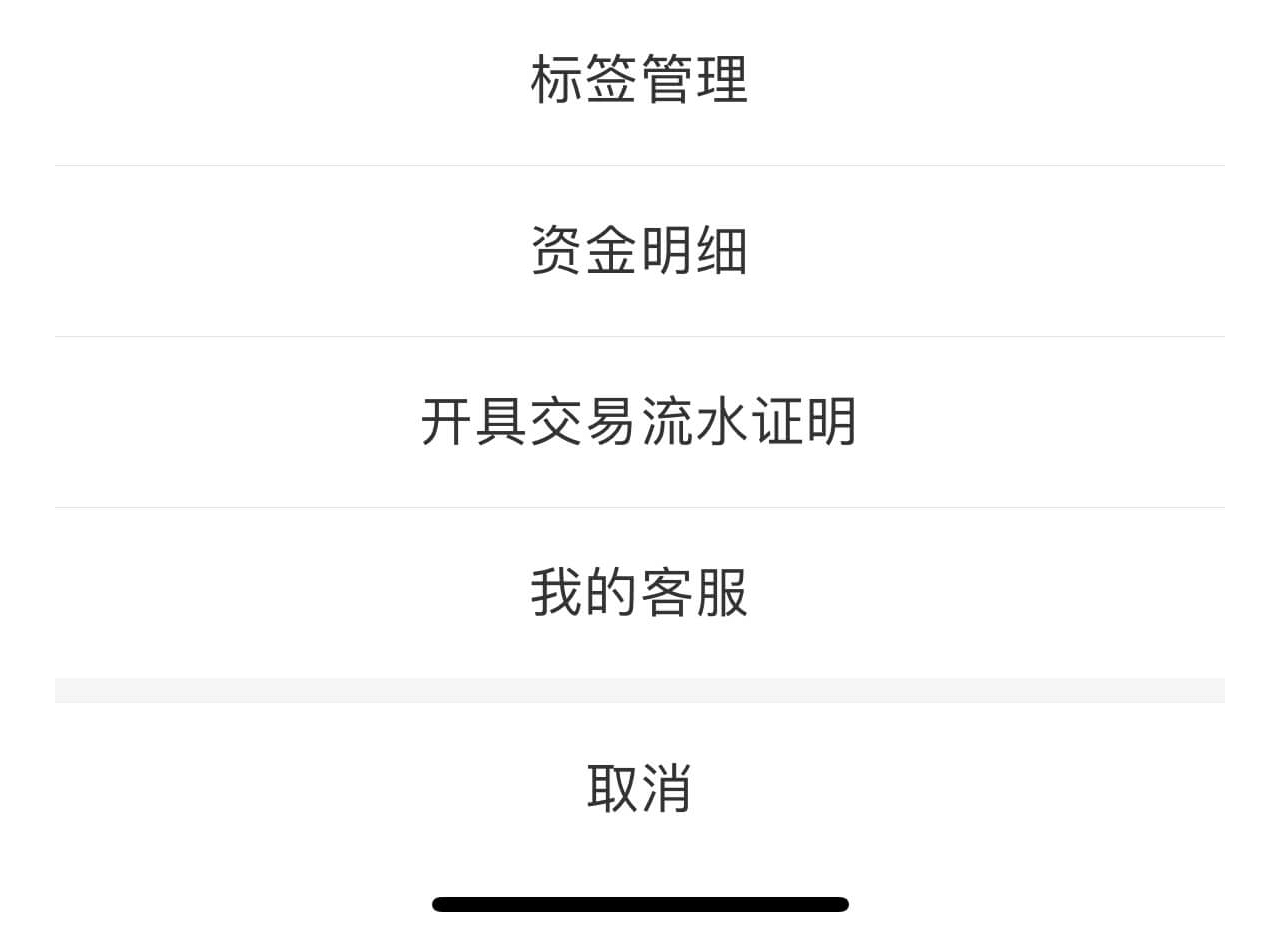Select 资金明细 from the menu
Viewport: 1280px width, 936px height.
click(x=639, y=251)
